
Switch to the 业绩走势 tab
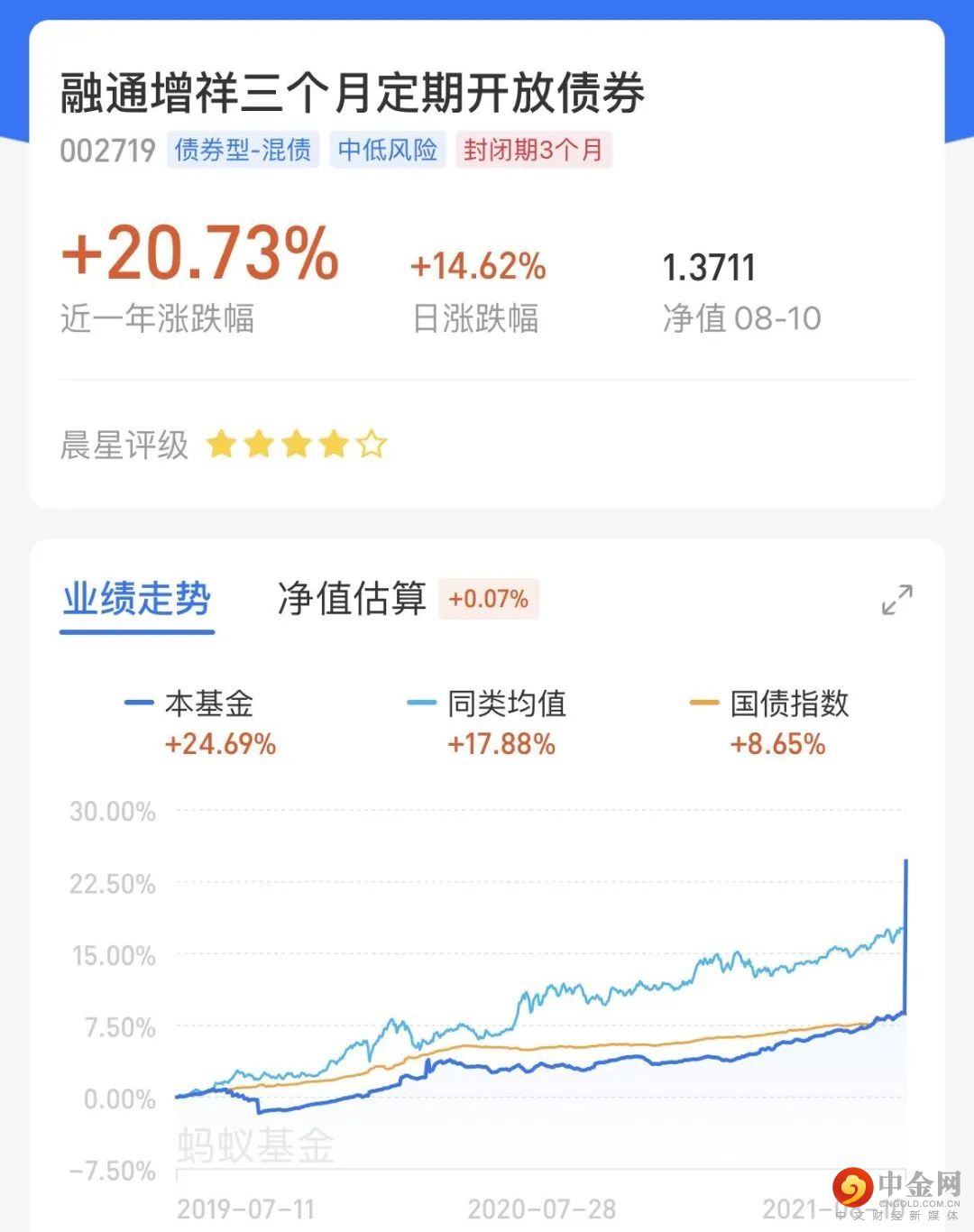coord(136,600)
